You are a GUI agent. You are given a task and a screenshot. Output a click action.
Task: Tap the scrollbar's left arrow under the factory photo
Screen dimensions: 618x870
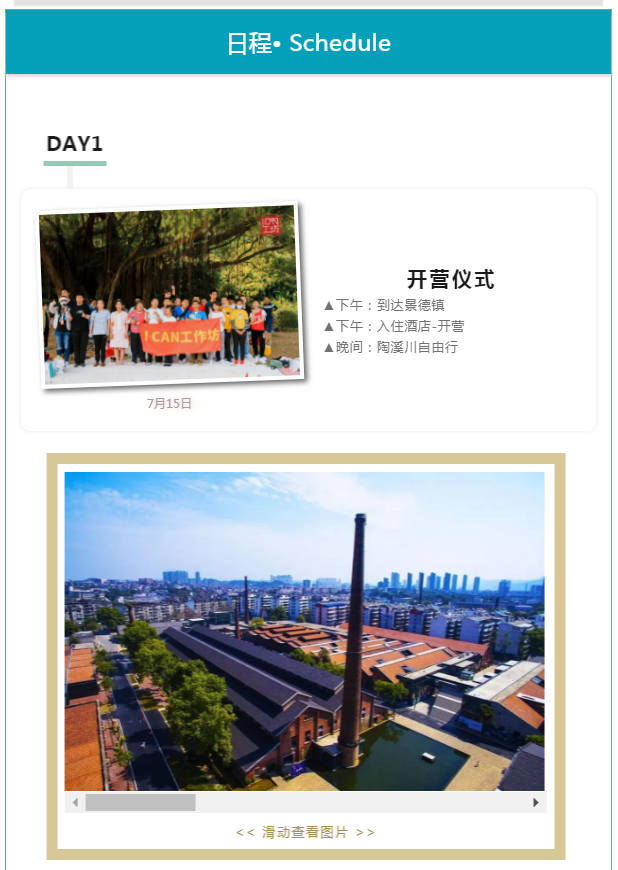[75, 802]
